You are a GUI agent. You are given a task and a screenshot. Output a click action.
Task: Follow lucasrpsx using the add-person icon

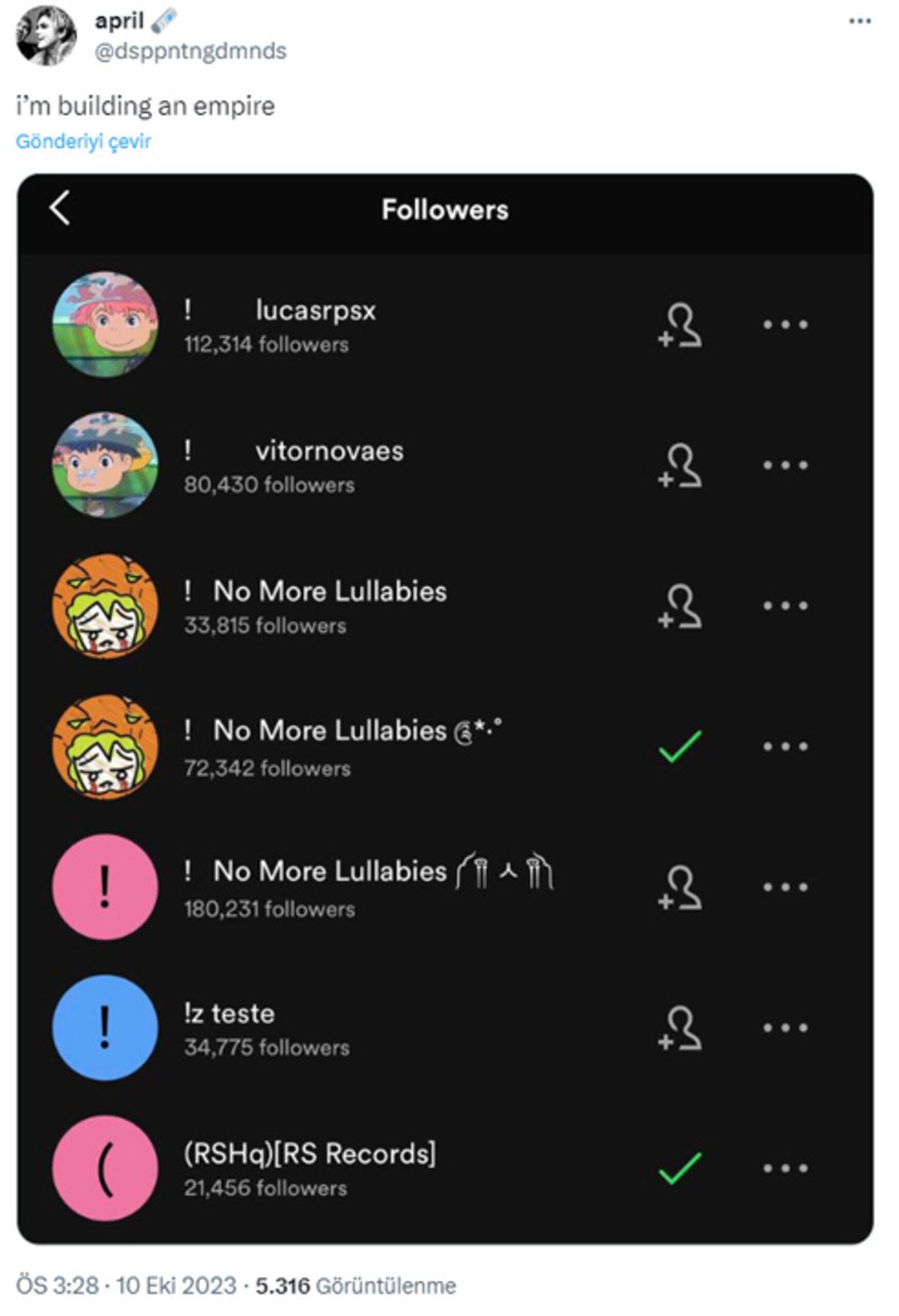[x=680, y=324]
